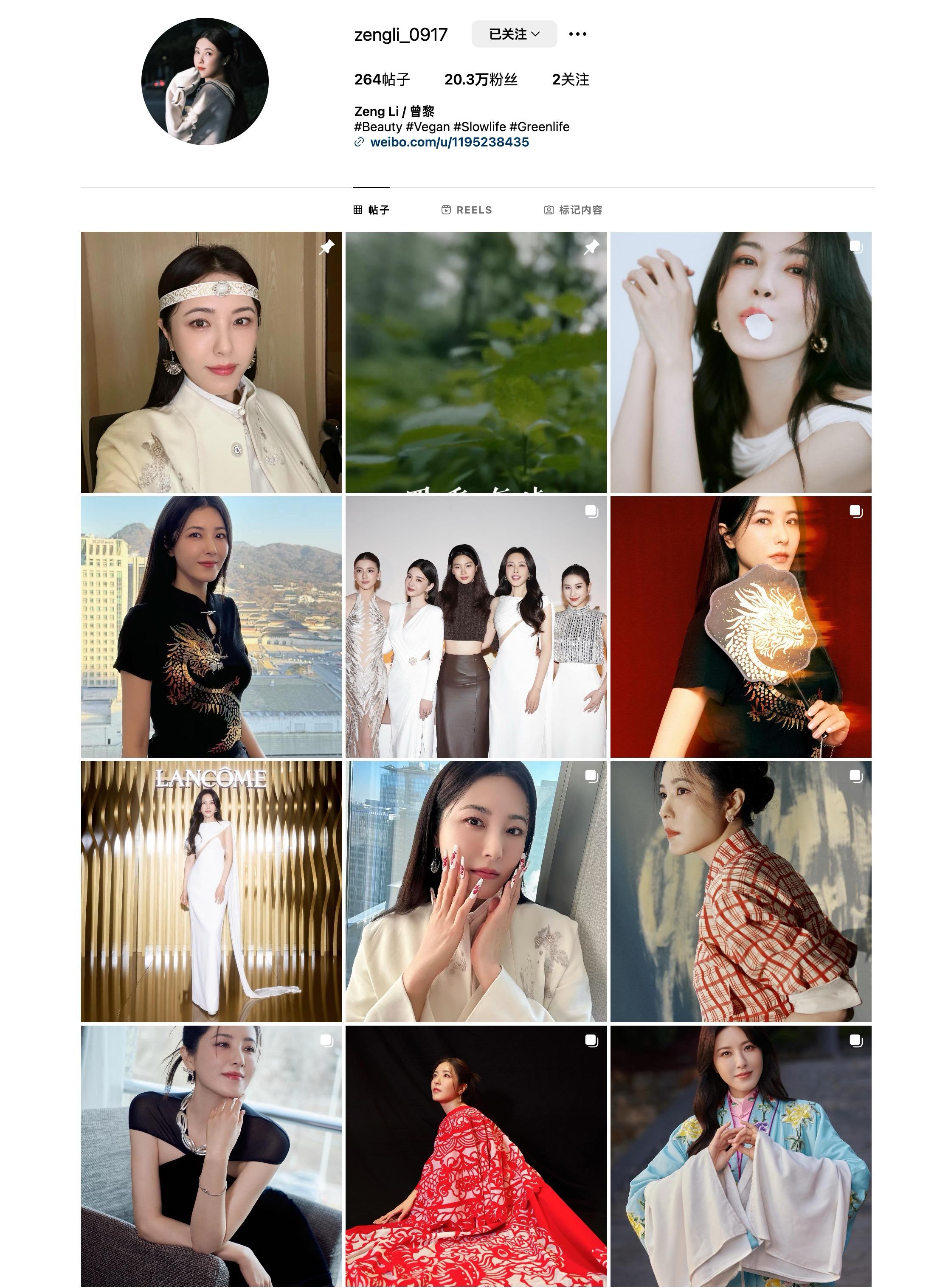Open the Lancome white gown post

tap(211, 891)
